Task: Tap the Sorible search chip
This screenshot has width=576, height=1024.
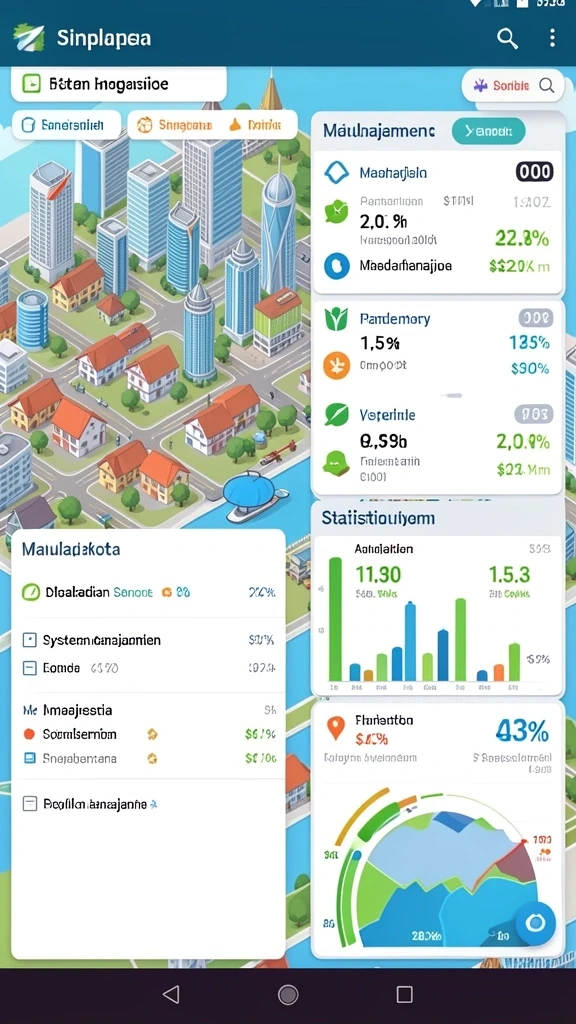Action: coord(513,85)
